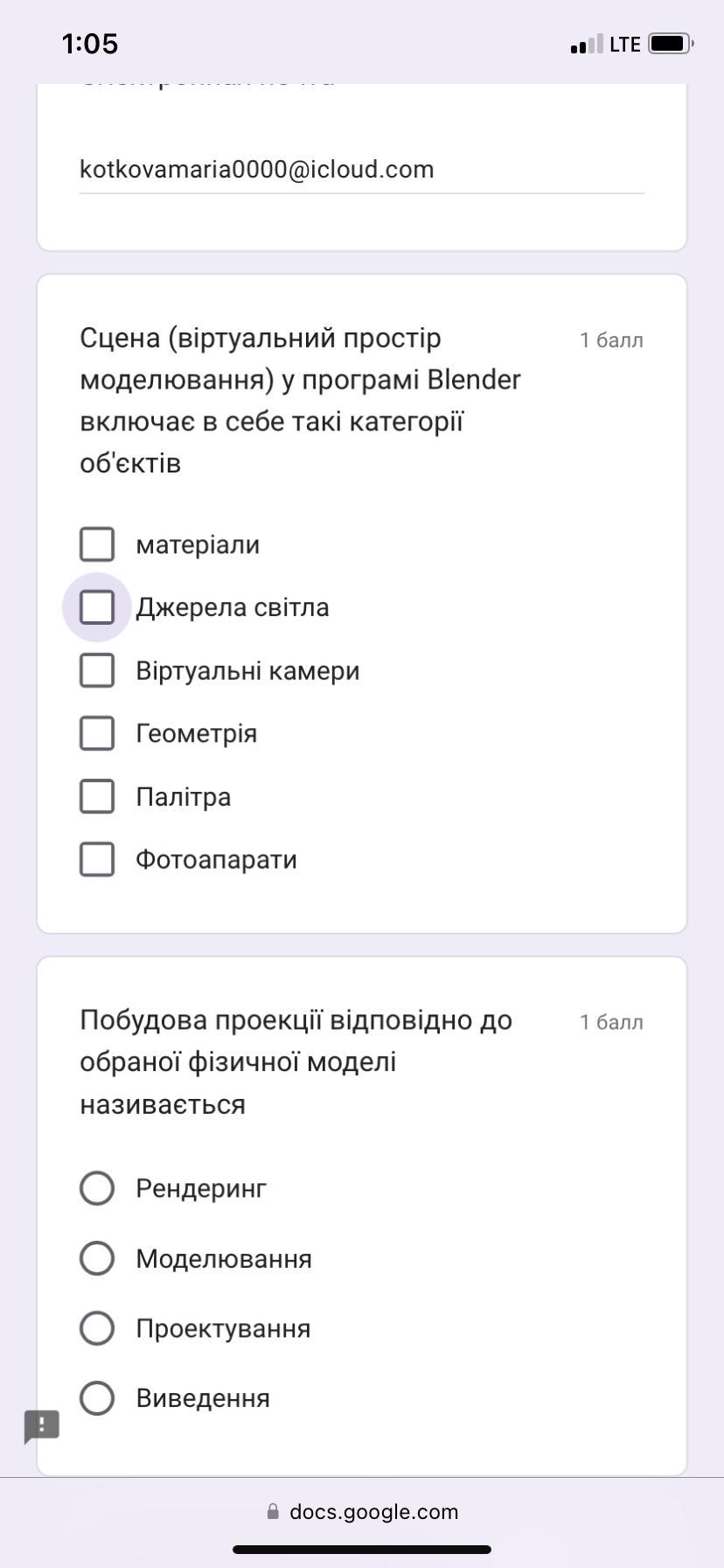Image resolution: width=724 pixels, height=1568 pixels.
Task: Mark the Палітра checkbox
Action: coord(97,796)
